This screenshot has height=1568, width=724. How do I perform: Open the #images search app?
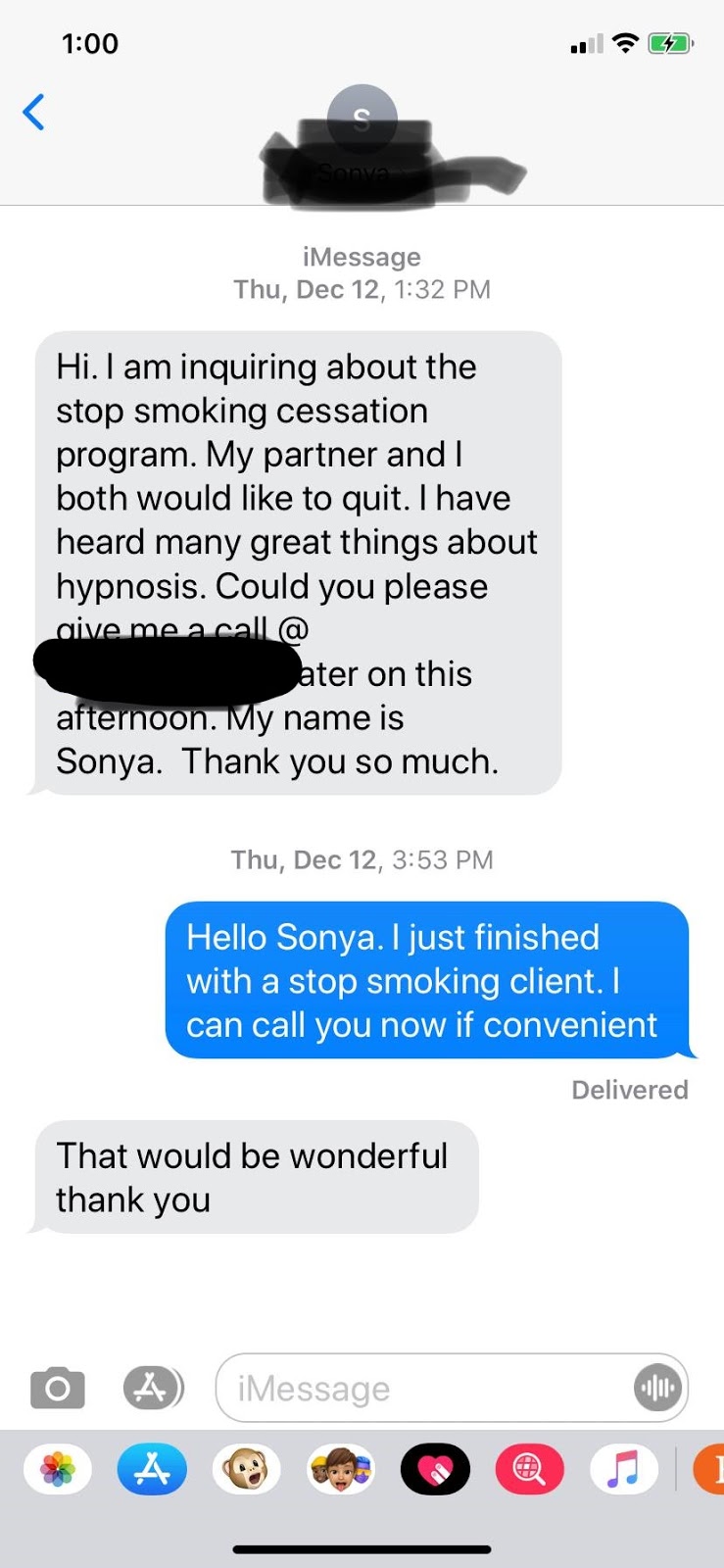(x=530, y=1469)
